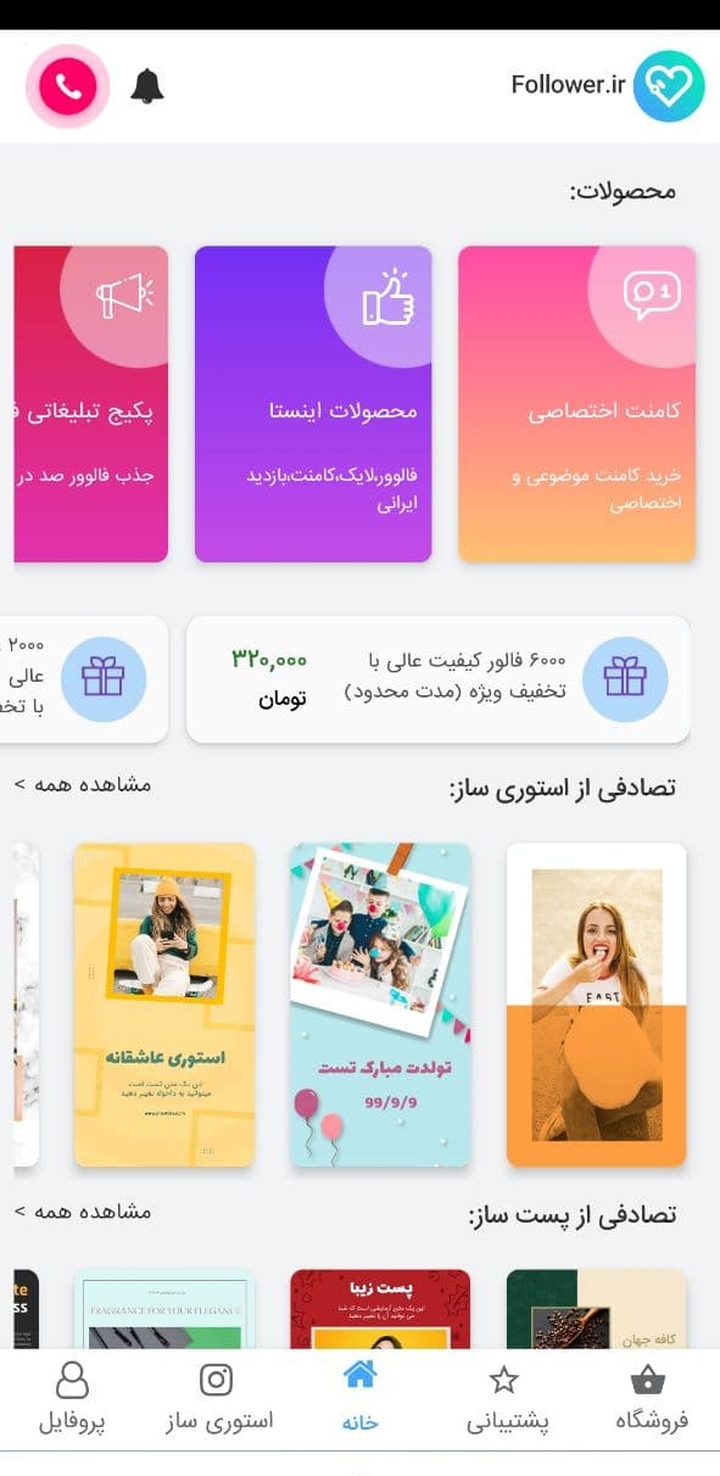The height and width of the screenshot is (1476, 720).
Task: Switch to the استوری ساز tab
Action: (x=217, y=1398)
